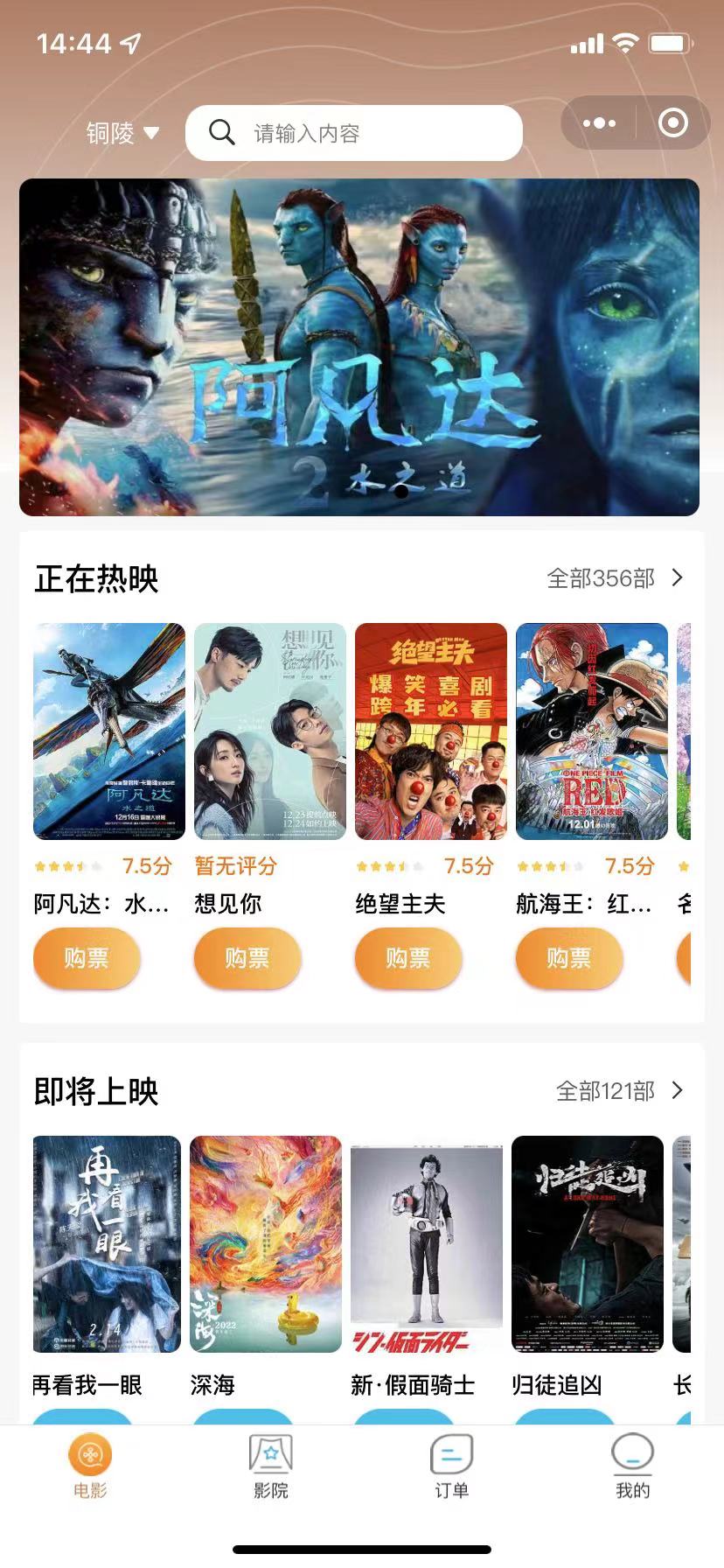This screenshot has width=724, height=1568.
Task: Open upcoming movie 归徒追凶
Action: tap(588, 1243)
